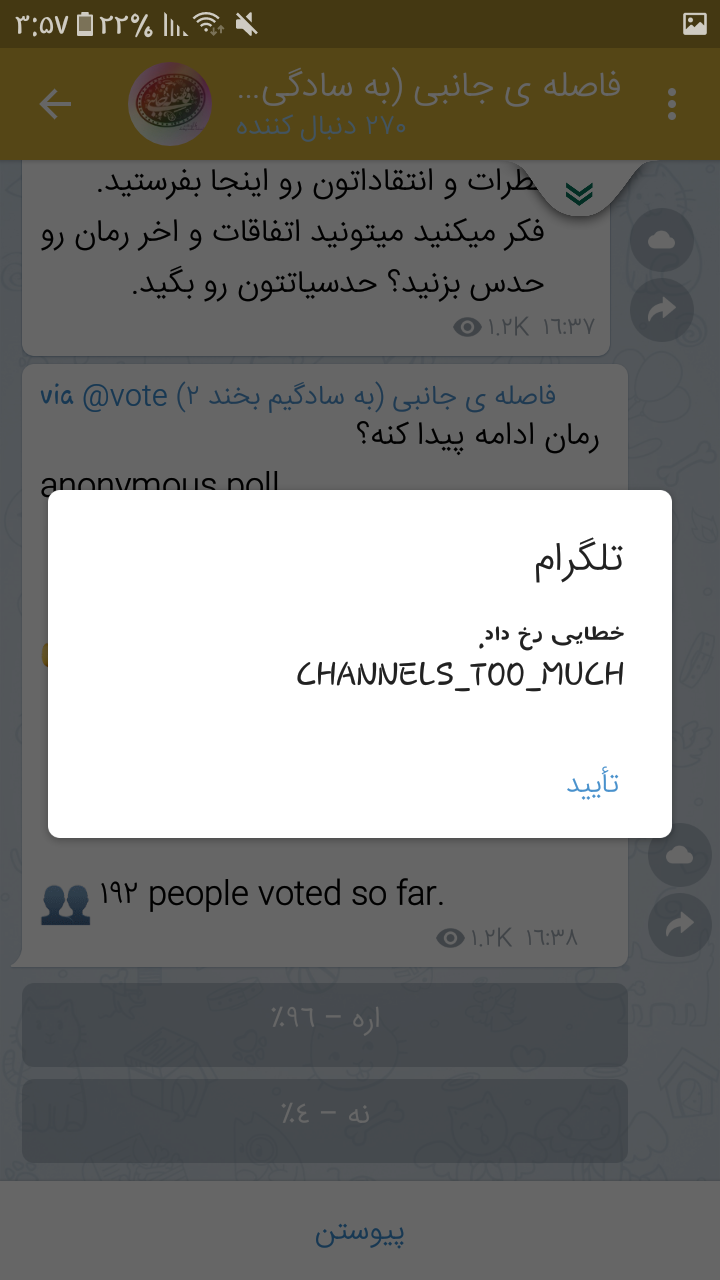720x1280 pixels.
Task: Join the channel via پیوستن
Action: (x=360, y=1233)
